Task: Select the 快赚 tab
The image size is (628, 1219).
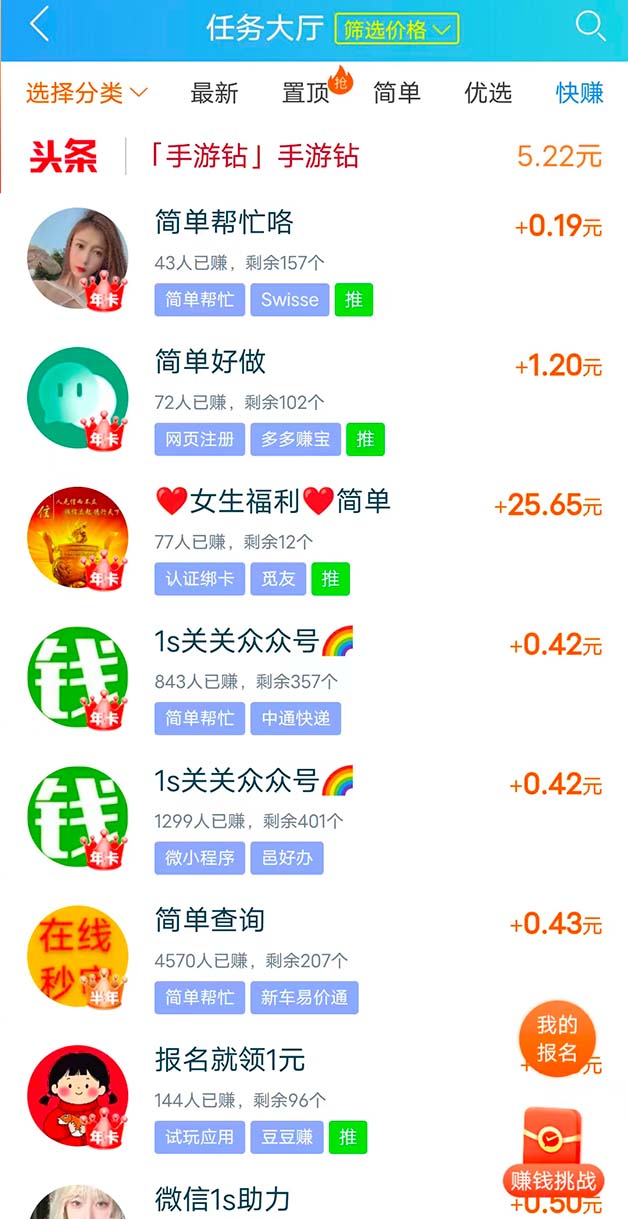Action: 580,93
